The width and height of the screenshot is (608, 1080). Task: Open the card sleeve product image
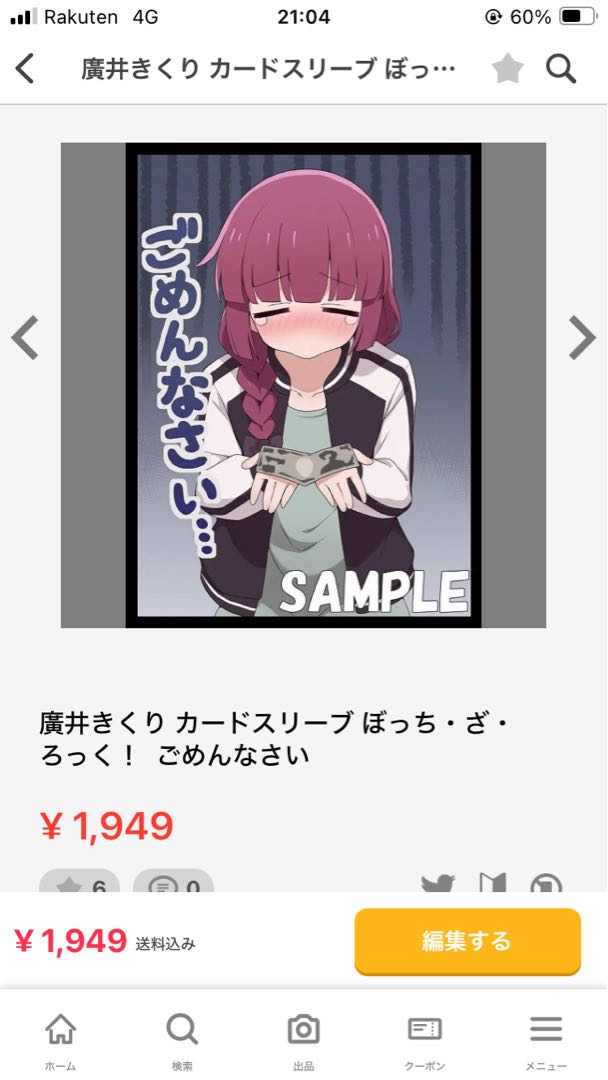tap(303, 385)
